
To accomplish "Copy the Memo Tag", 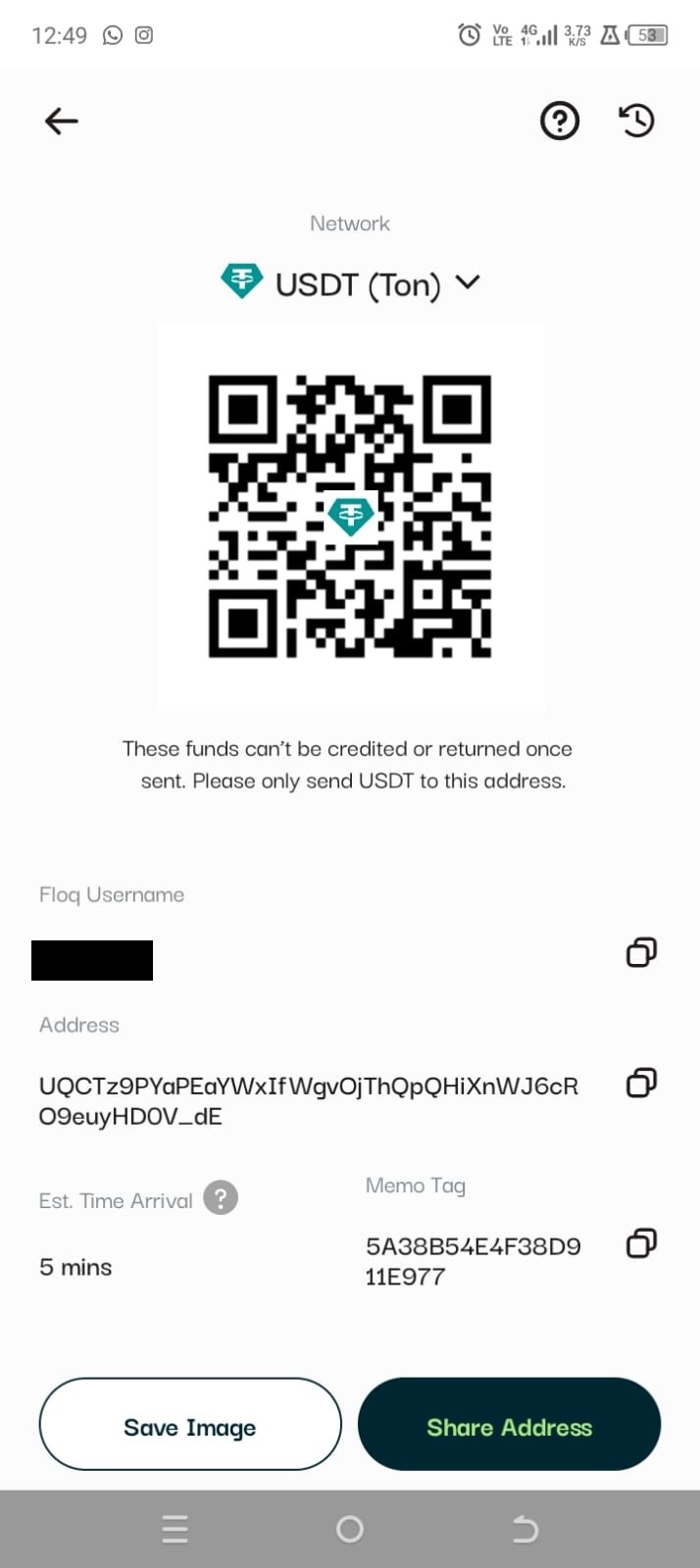I will (x=640, y=1243).
